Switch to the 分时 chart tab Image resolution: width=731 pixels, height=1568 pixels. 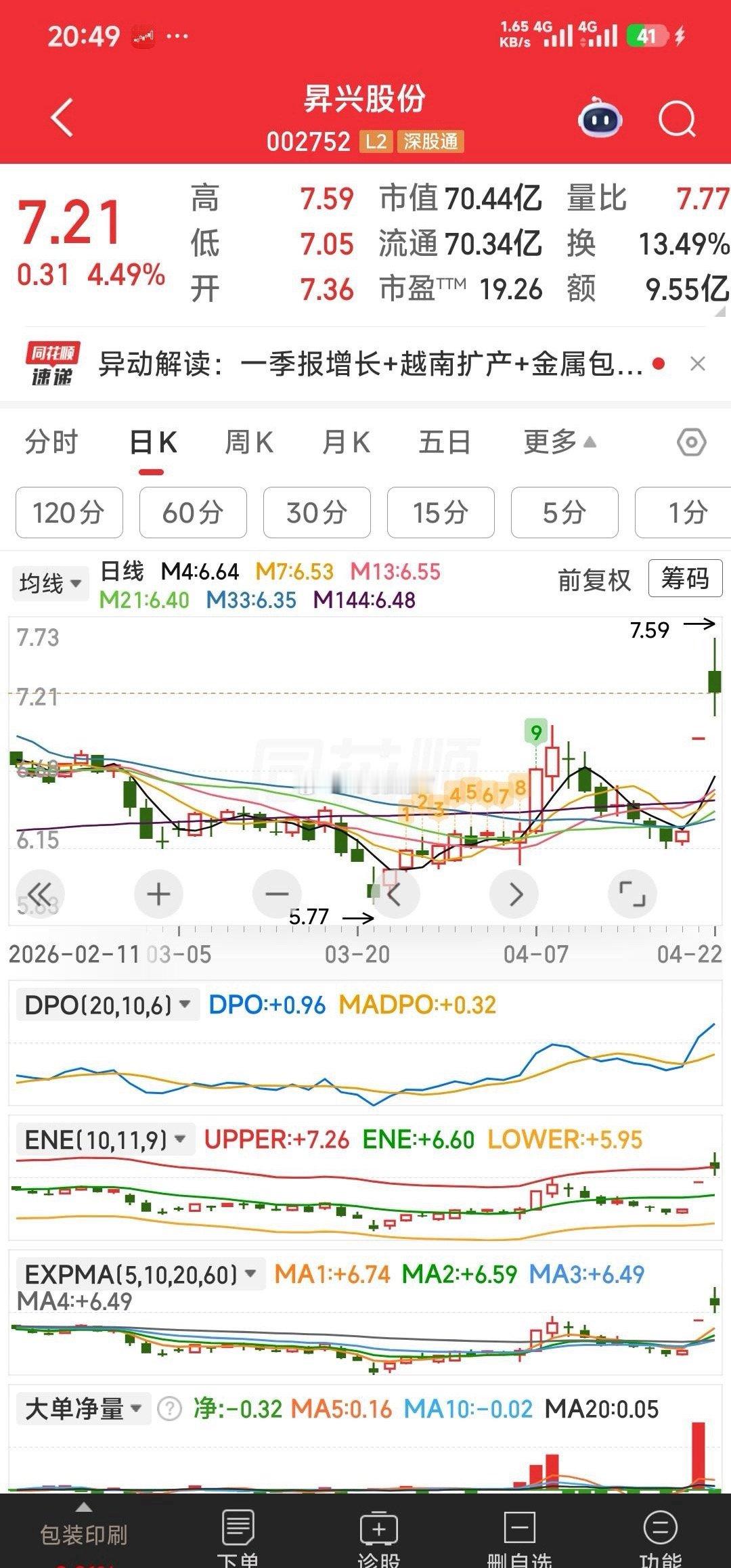tap(51, 443)
